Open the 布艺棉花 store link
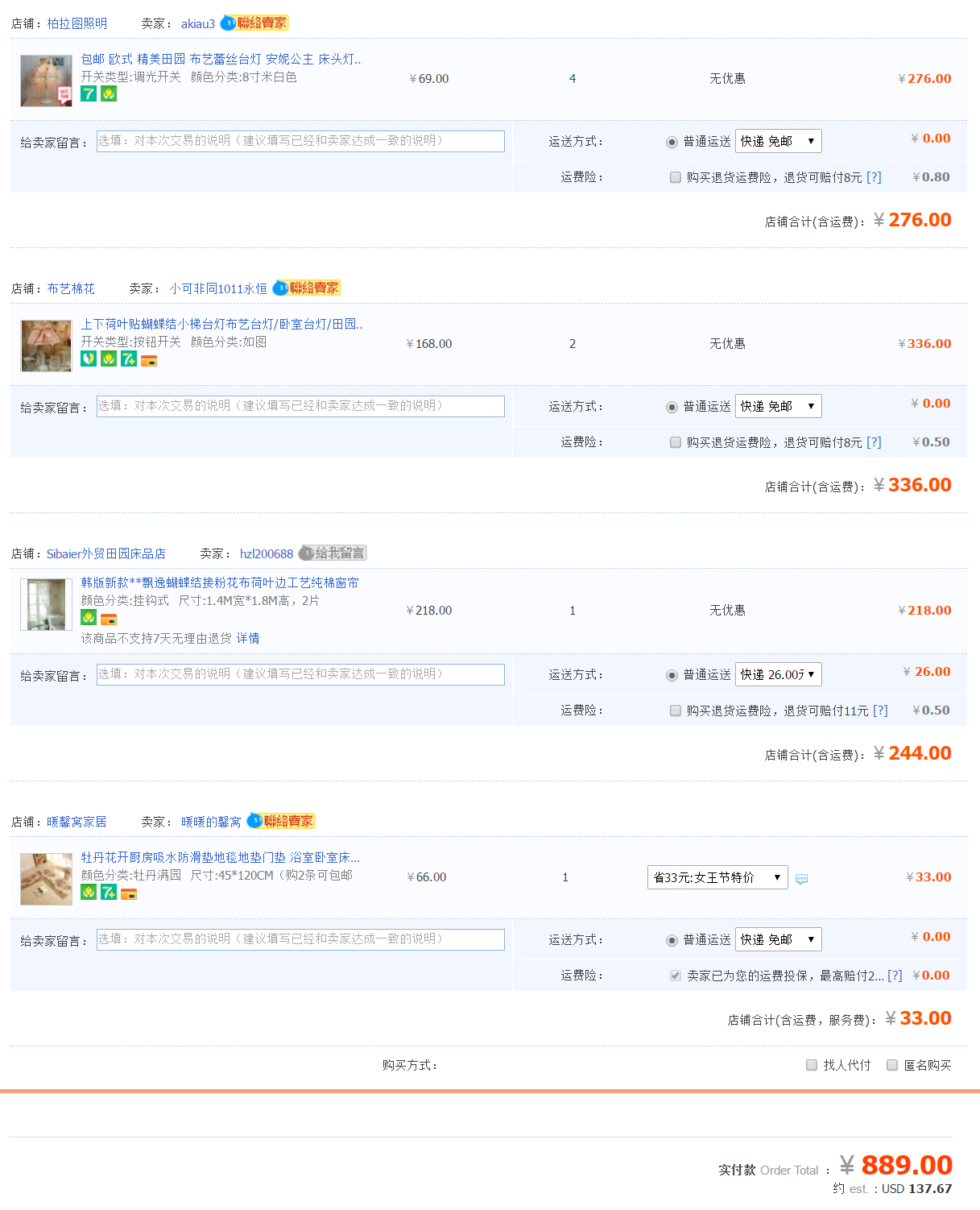The width and height of the screenshot is (980, 1210). (70, 288)
